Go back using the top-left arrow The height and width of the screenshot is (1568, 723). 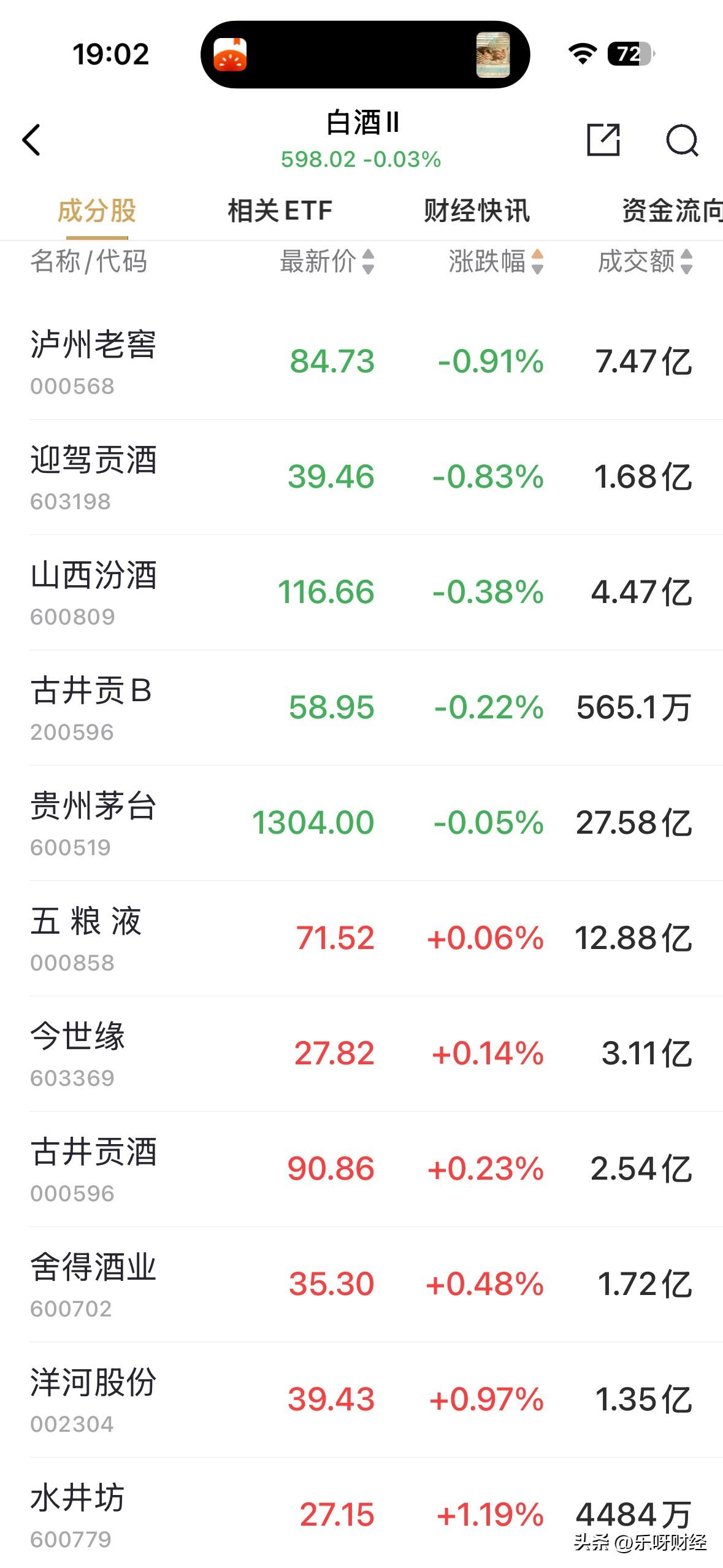pyautogui.click(x=32, y=140)
